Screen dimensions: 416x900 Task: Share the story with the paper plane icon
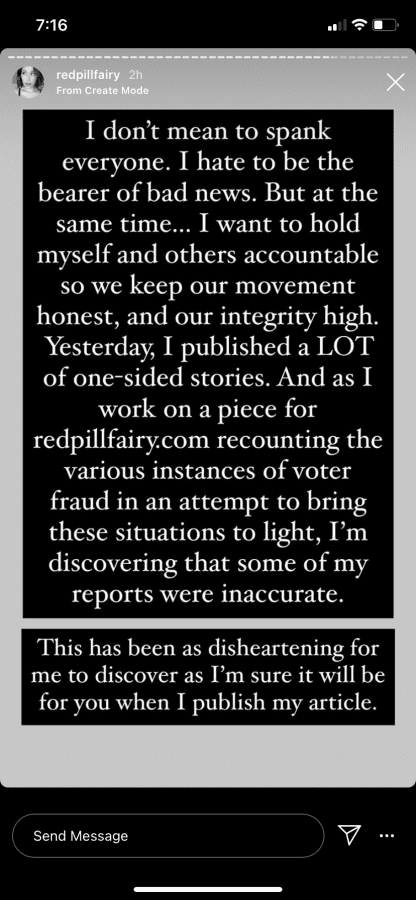[x=351, y=836]
